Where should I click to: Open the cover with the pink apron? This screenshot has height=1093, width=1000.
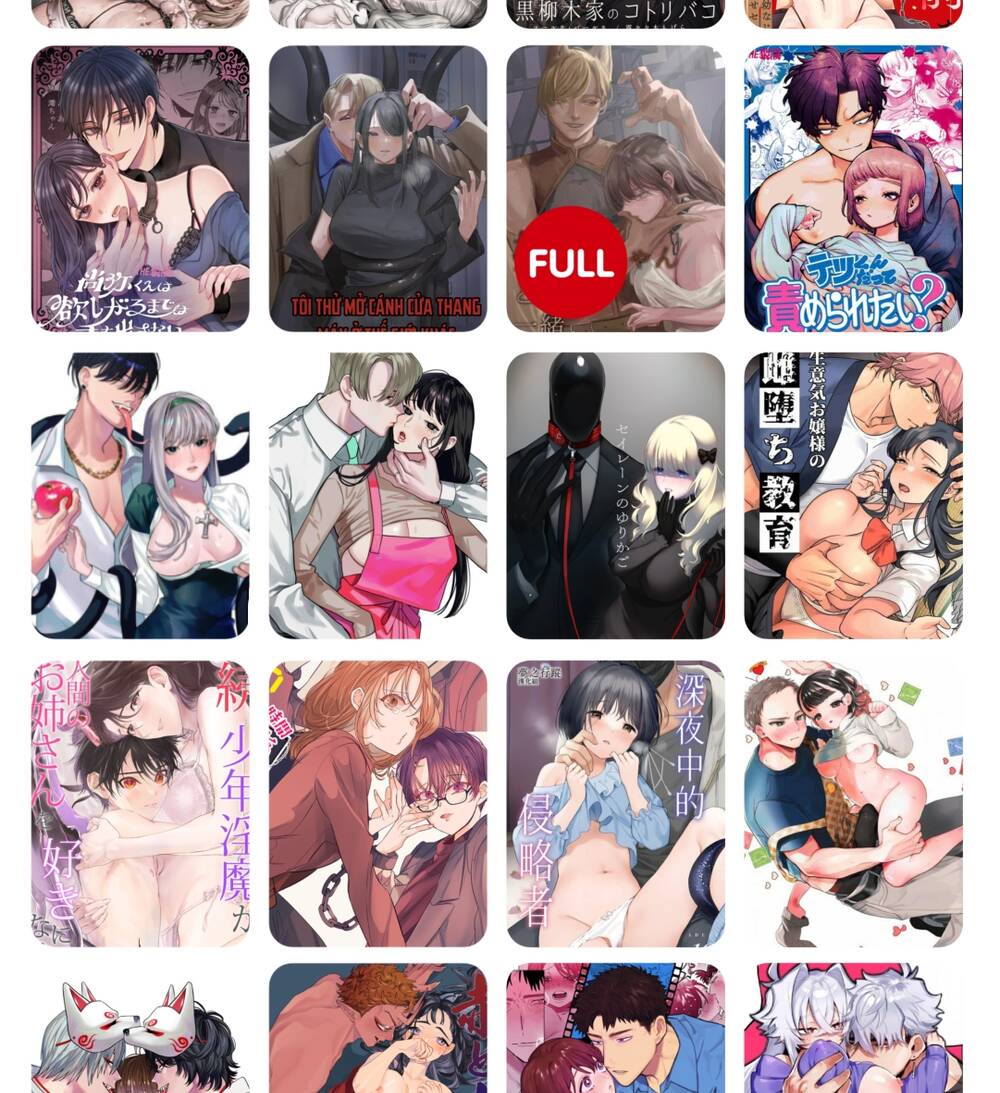[x=378, y=495]
